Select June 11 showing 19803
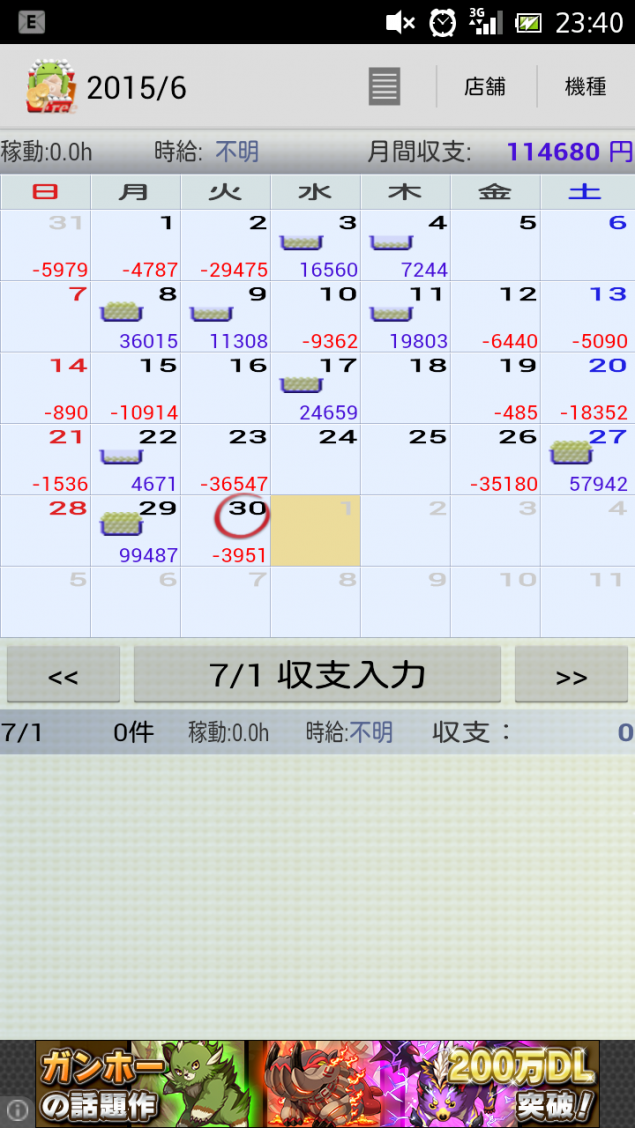 [x=406, y=316]
